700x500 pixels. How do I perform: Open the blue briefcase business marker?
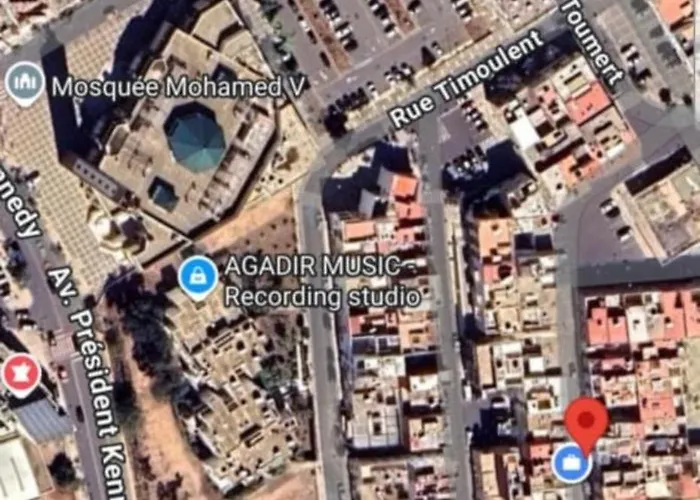click(x=571, y=463)
